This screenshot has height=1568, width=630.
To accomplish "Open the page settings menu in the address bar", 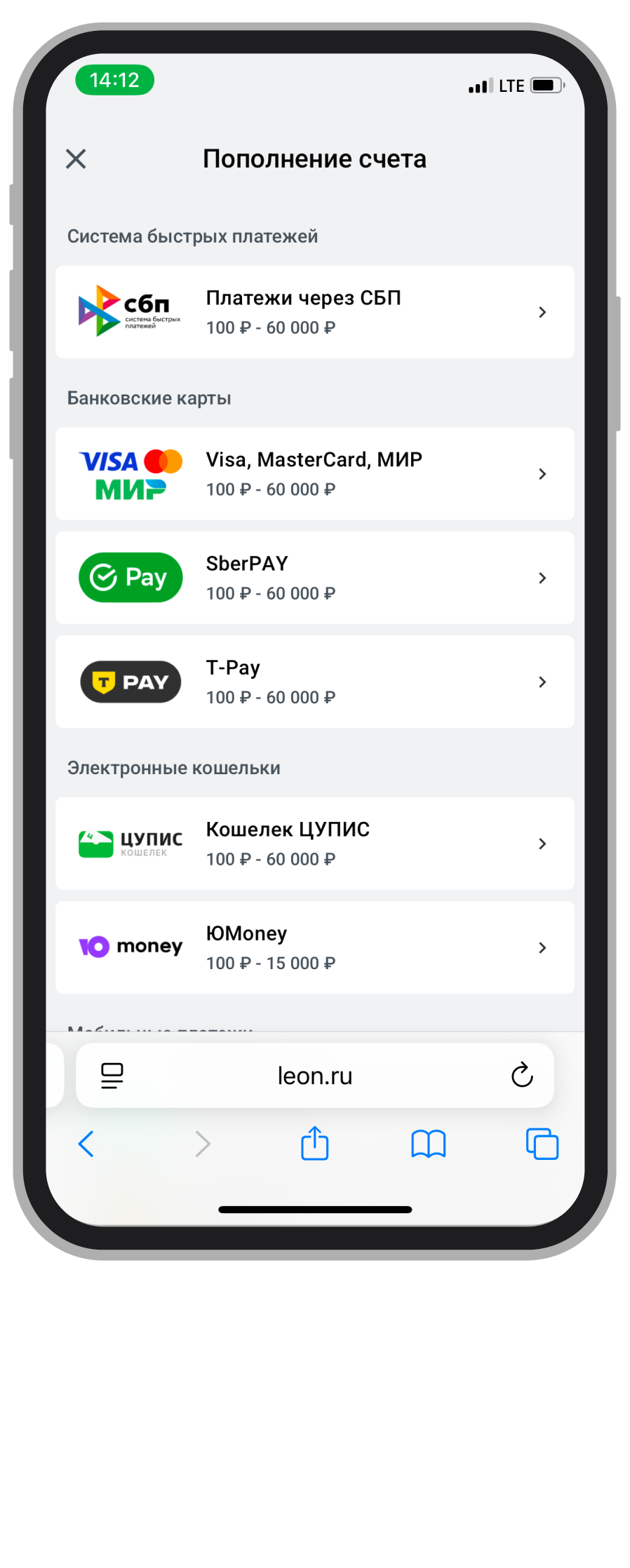I will coord(112,1076).
